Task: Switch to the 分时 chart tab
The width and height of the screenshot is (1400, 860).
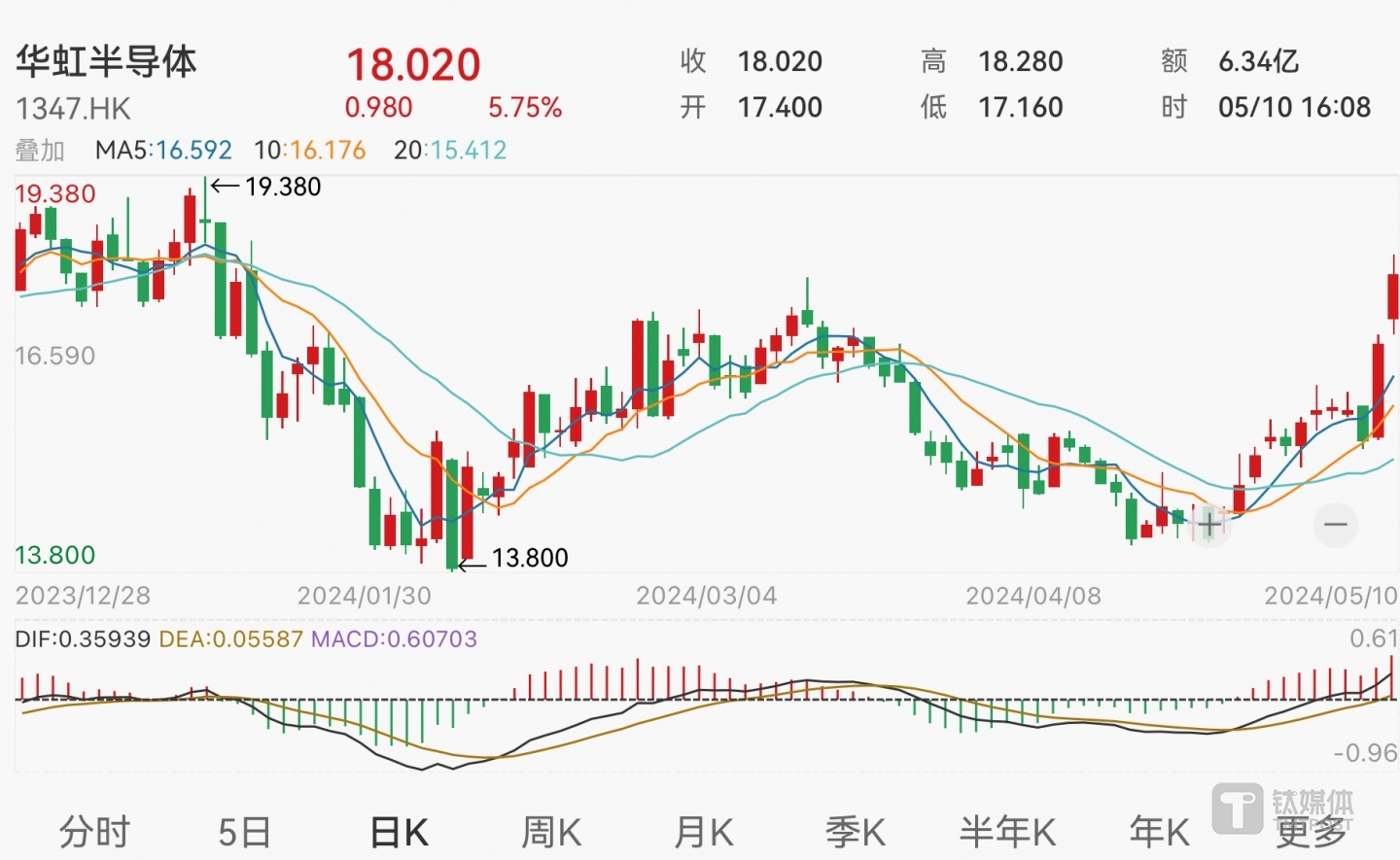Action: [94, 832]
